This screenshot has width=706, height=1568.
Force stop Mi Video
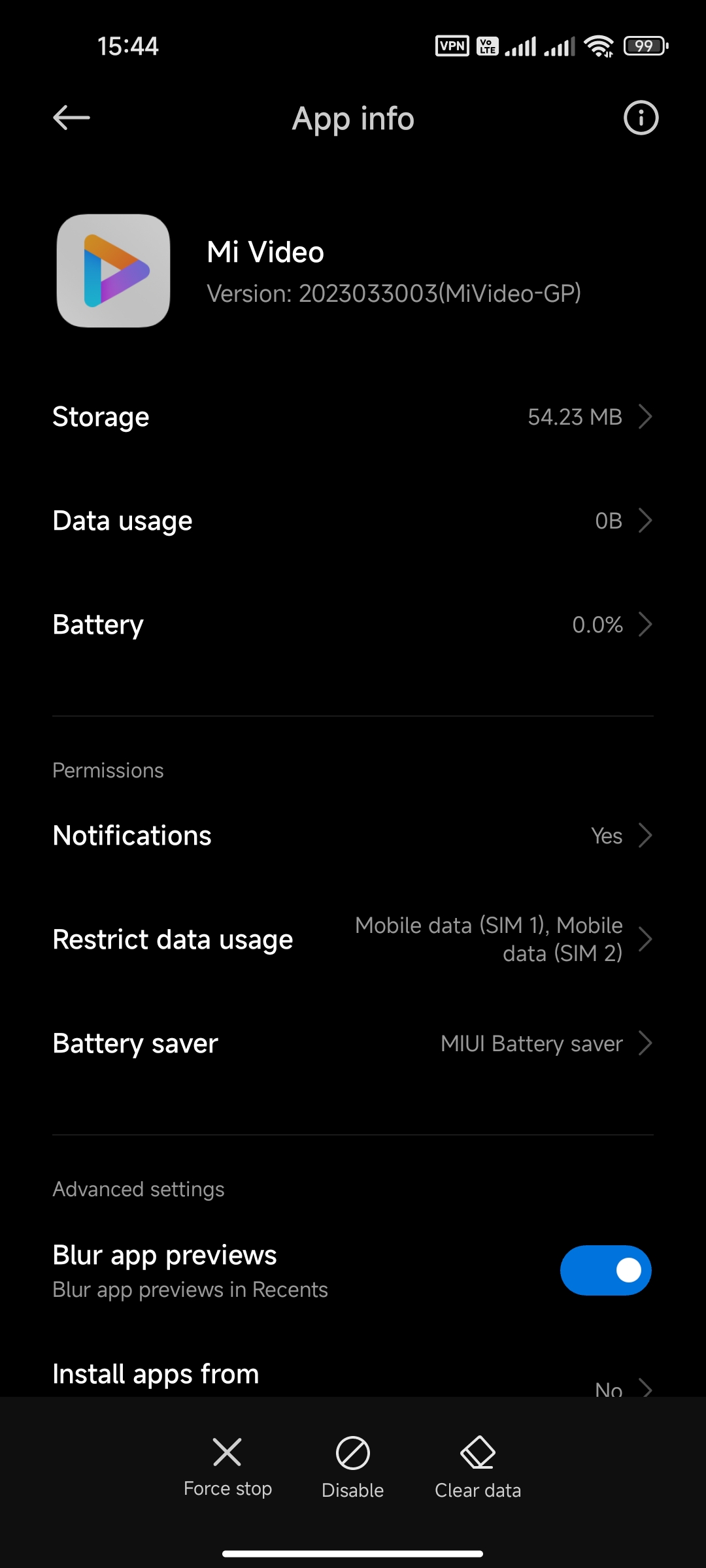tap(227, 1466)
